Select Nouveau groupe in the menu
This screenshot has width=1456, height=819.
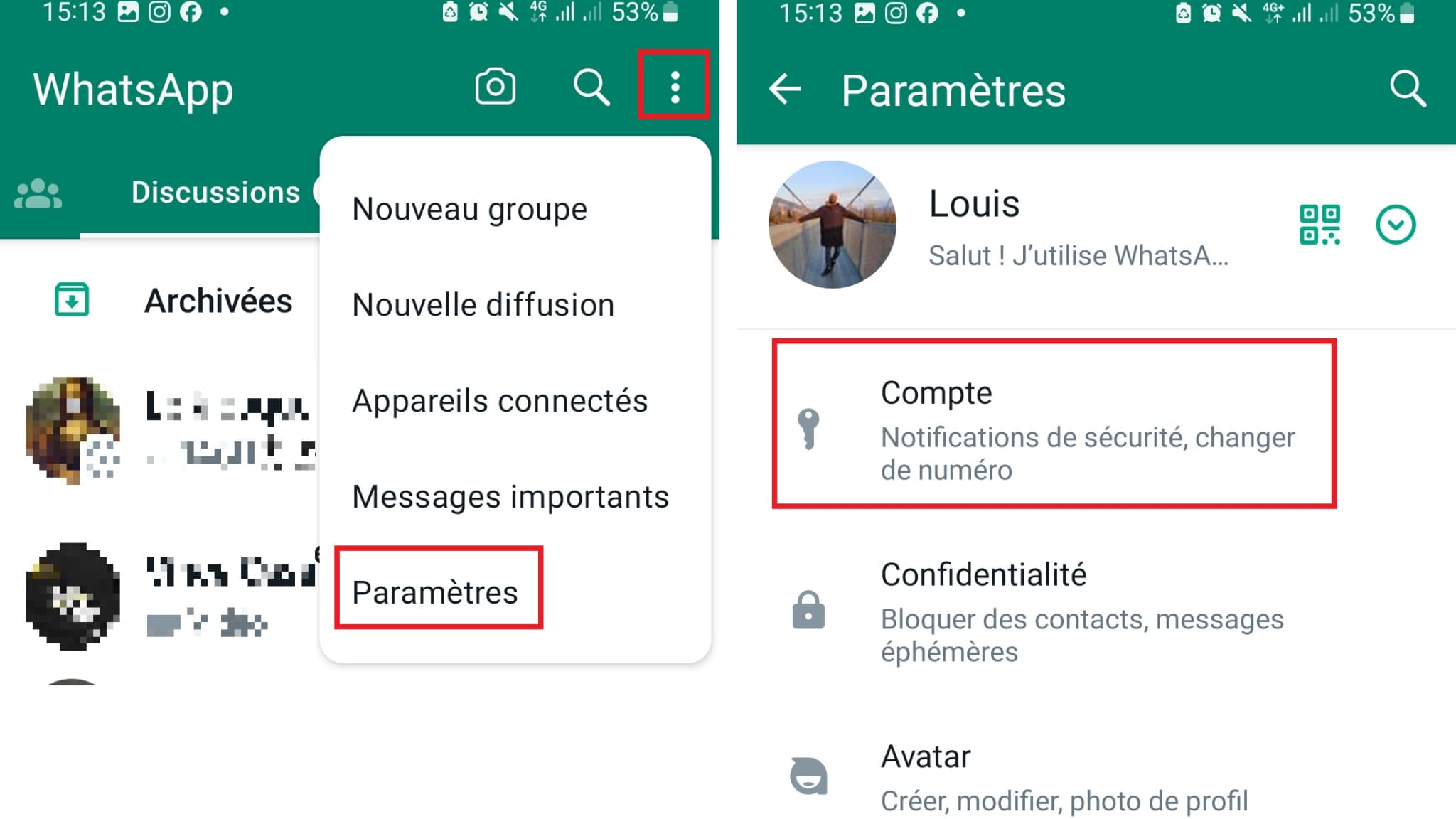coord(469,209)
